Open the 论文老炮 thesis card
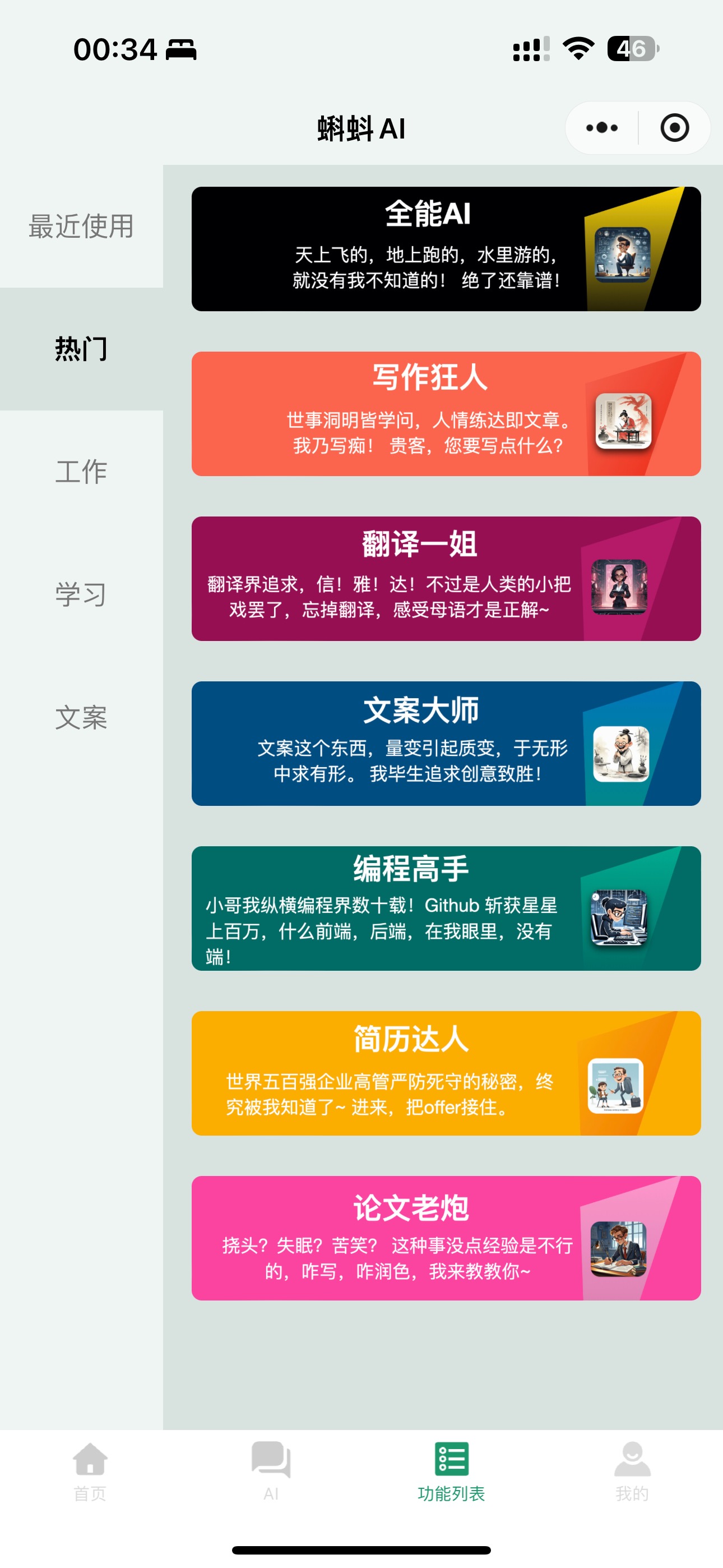Viewport: 723px width, 1568px height. (x=446, y=1238)
